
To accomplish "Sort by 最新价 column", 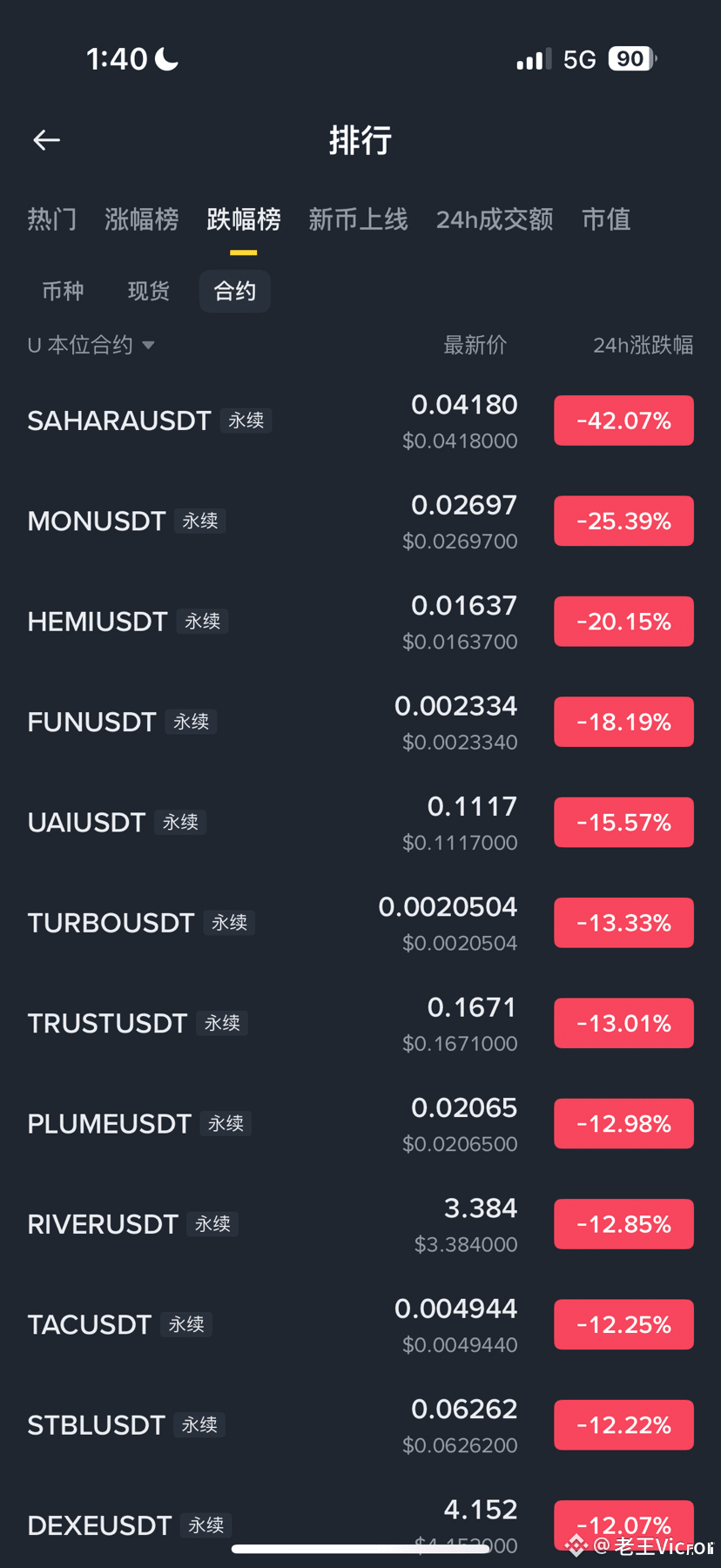I will tap(475, 346).
